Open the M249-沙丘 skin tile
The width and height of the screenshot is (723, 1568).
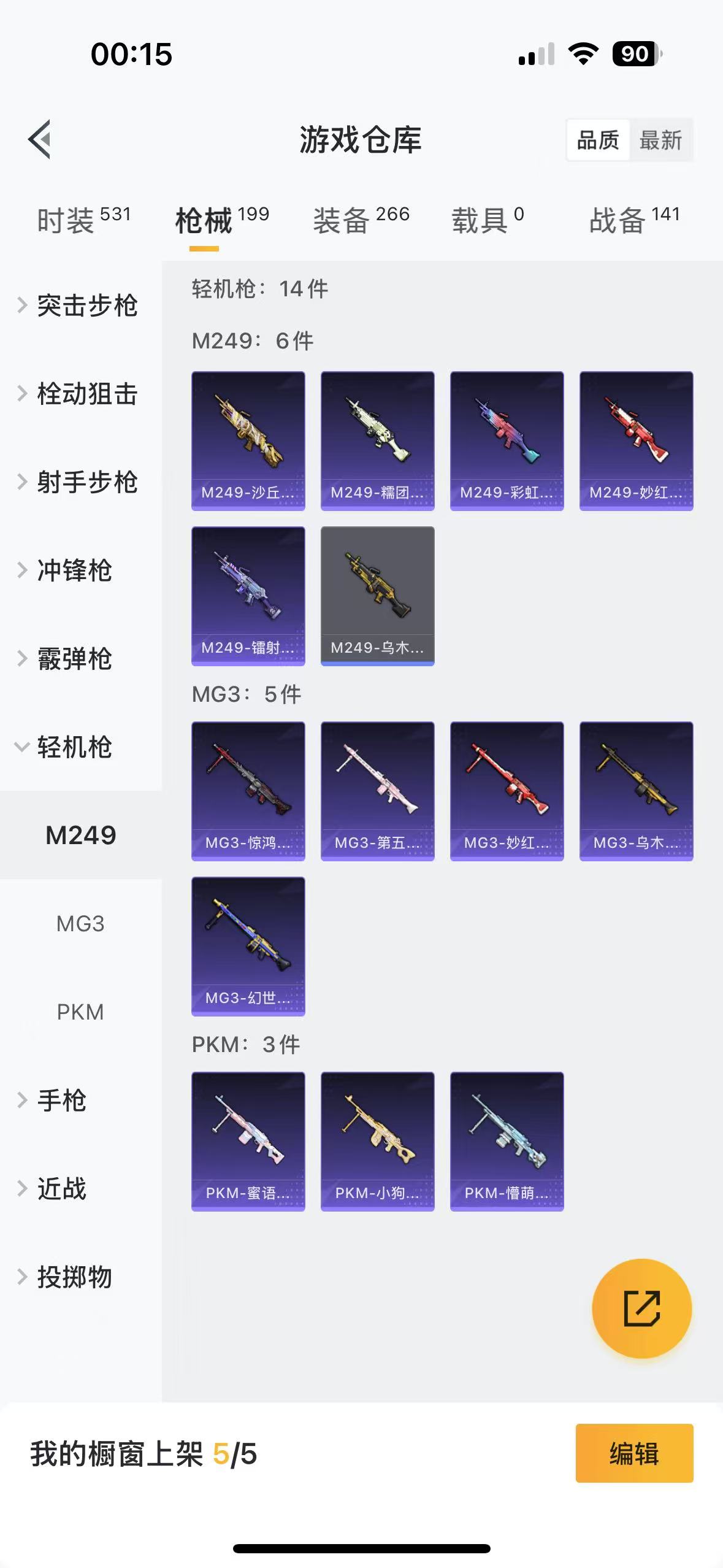pos(248,440)
